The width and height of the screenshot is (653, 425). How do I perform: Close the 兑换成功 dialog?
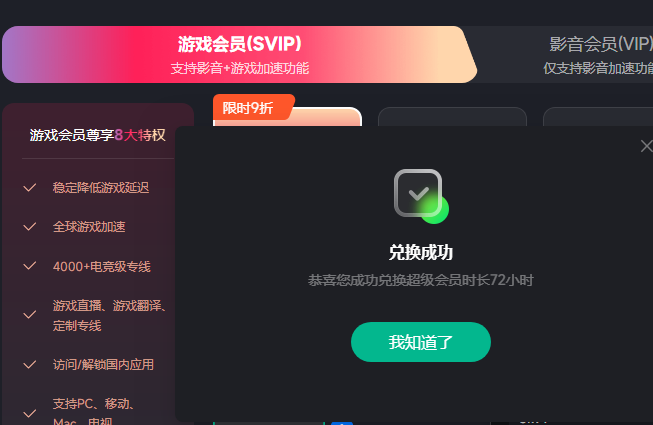click(646, 146)
